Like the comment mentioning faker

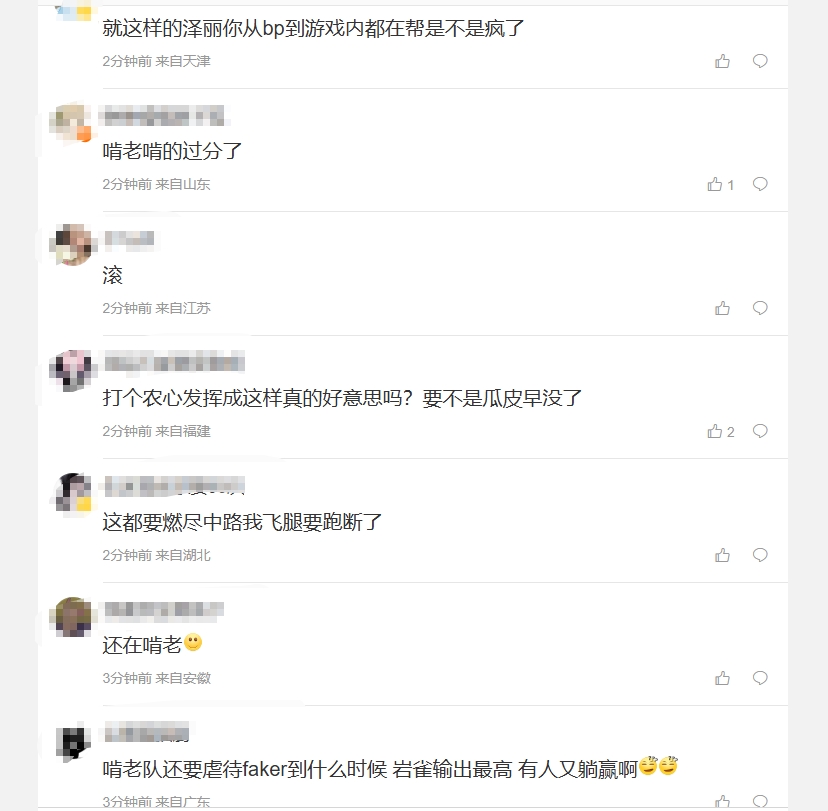point(722,801)
